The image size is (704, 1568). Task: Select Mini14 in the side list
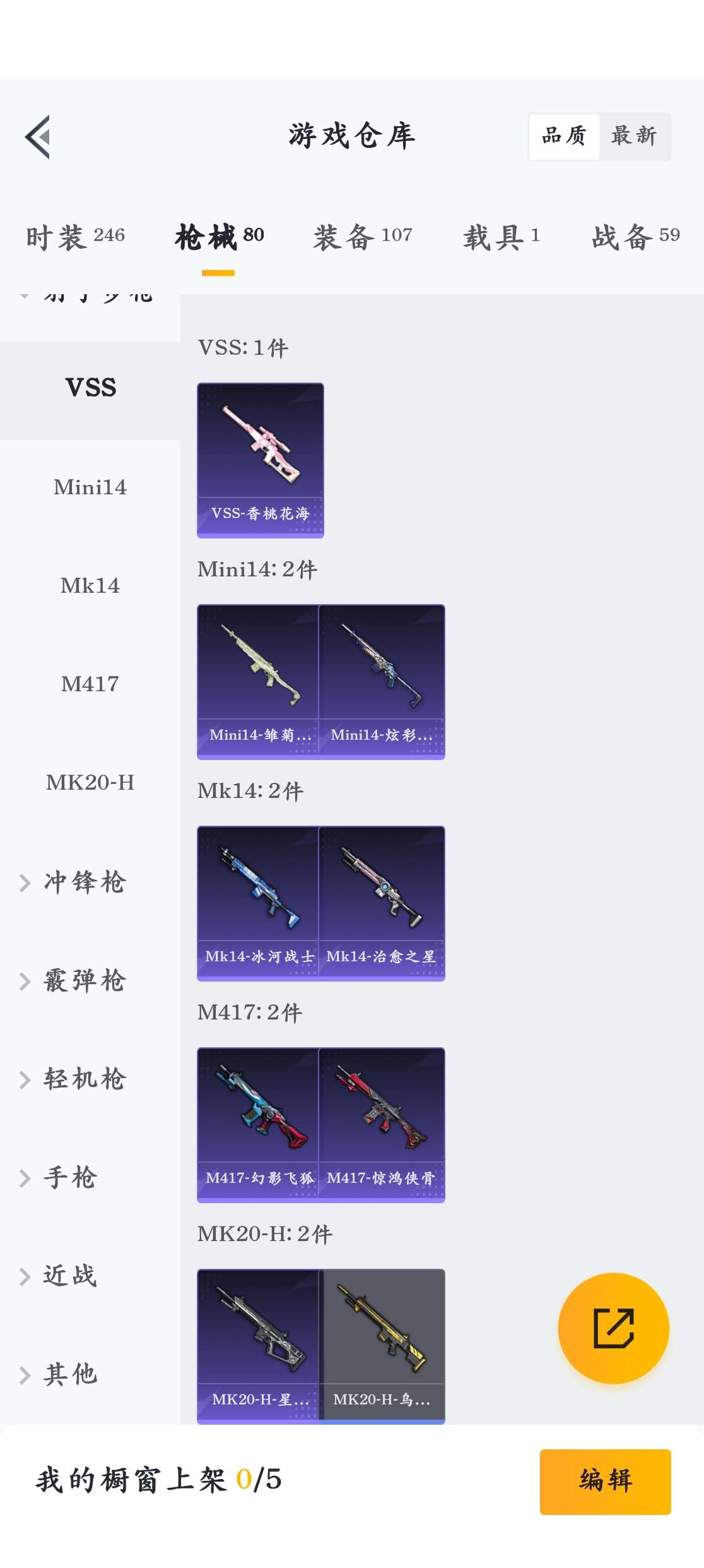[90, 487]
